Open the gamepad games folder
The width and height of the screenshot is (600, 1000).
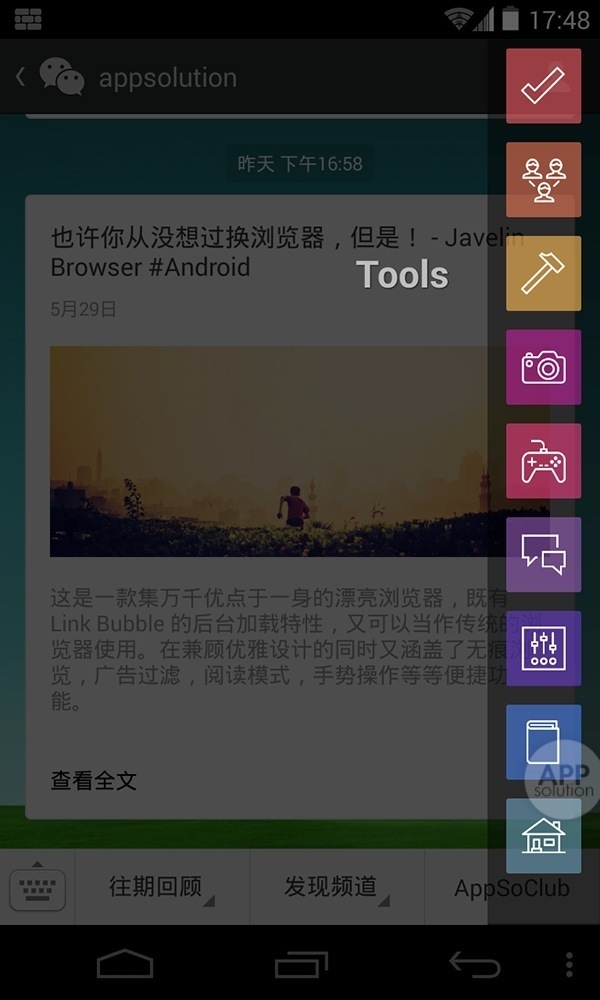point(543,461)
